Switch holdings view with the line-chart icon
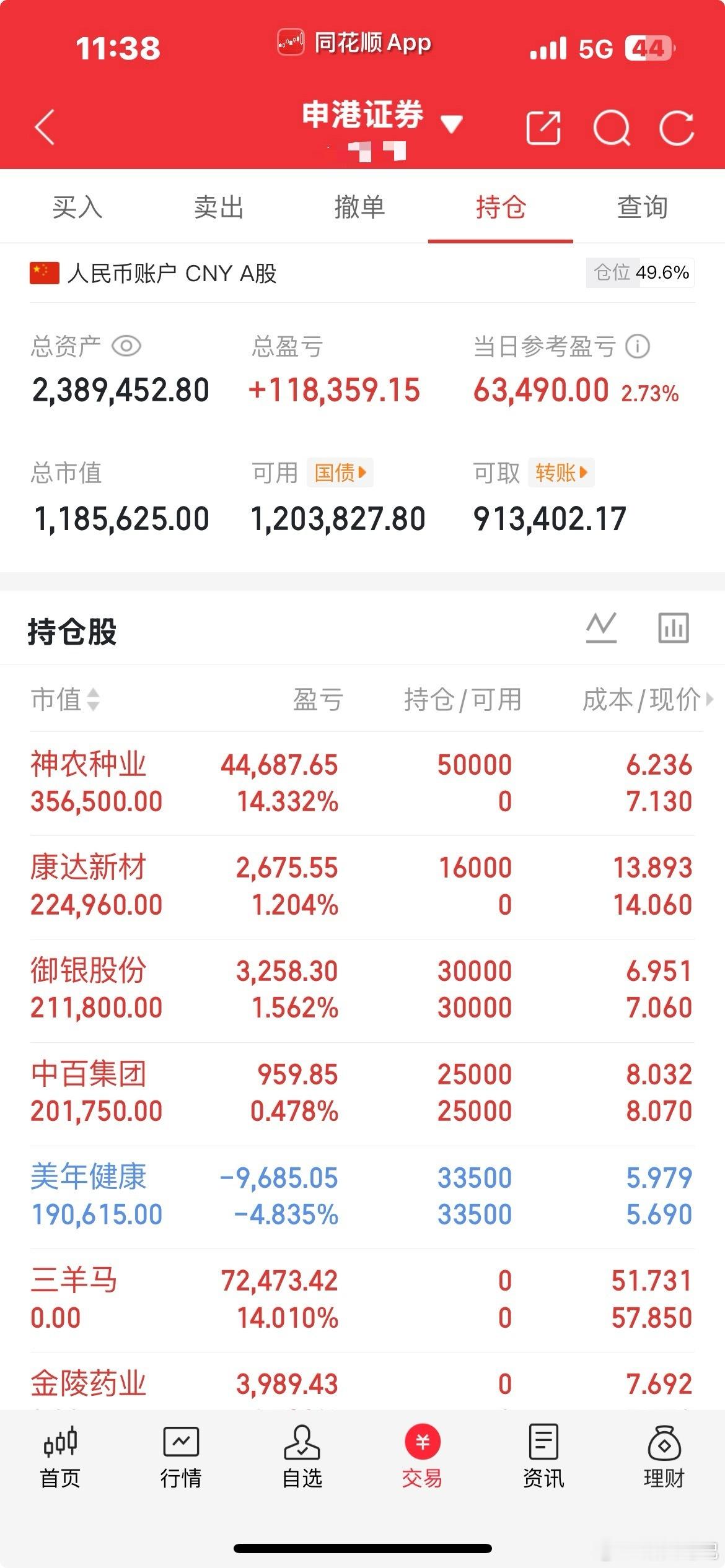Image resolution: width=725 pixels, height=1568 pixels. (x=602, y=626)
